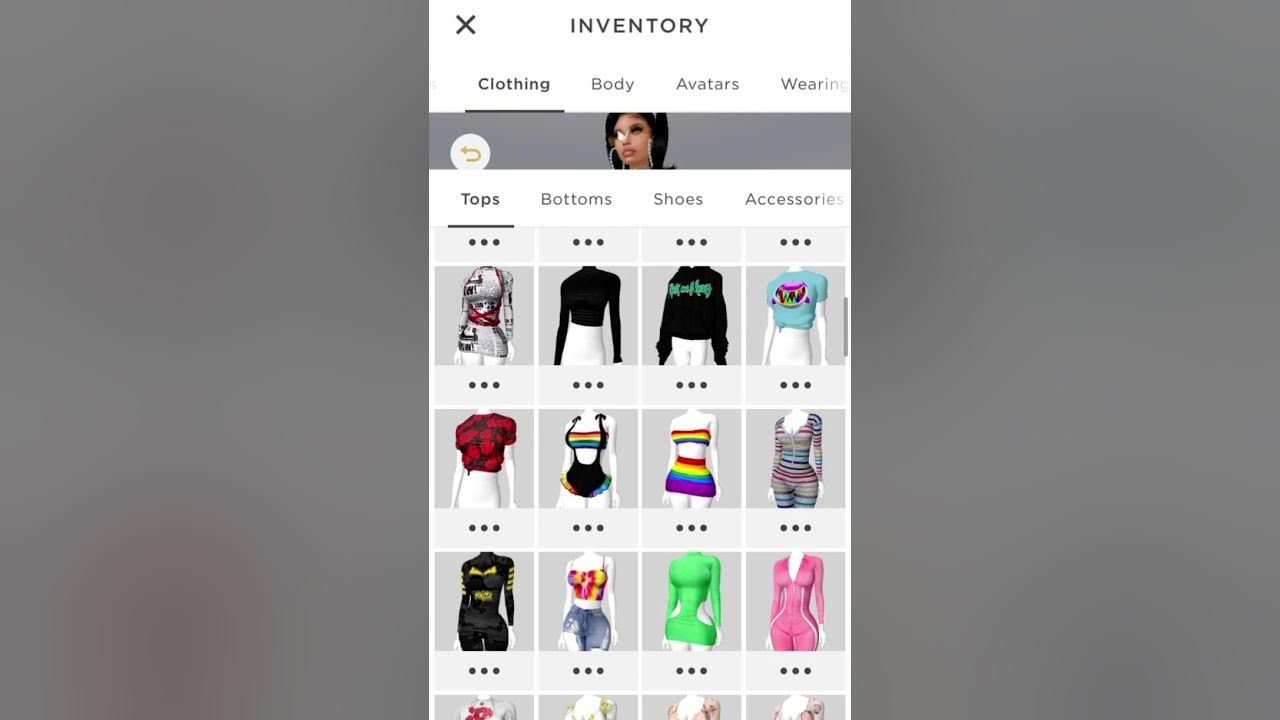Select the rainbow striped tube dress

click(x=691, y=458)
